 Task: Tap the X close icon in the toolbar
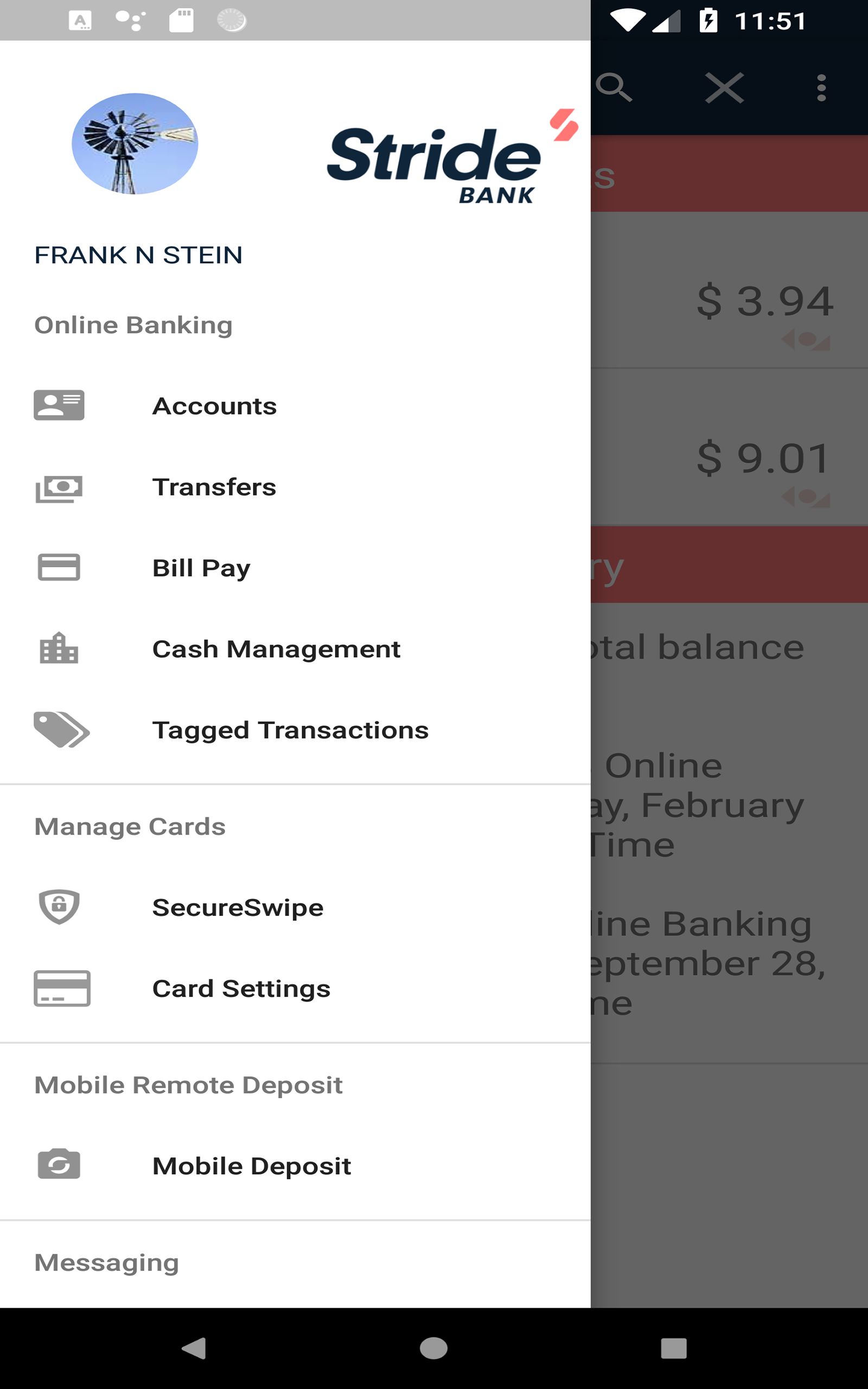(x=724, y=88)
